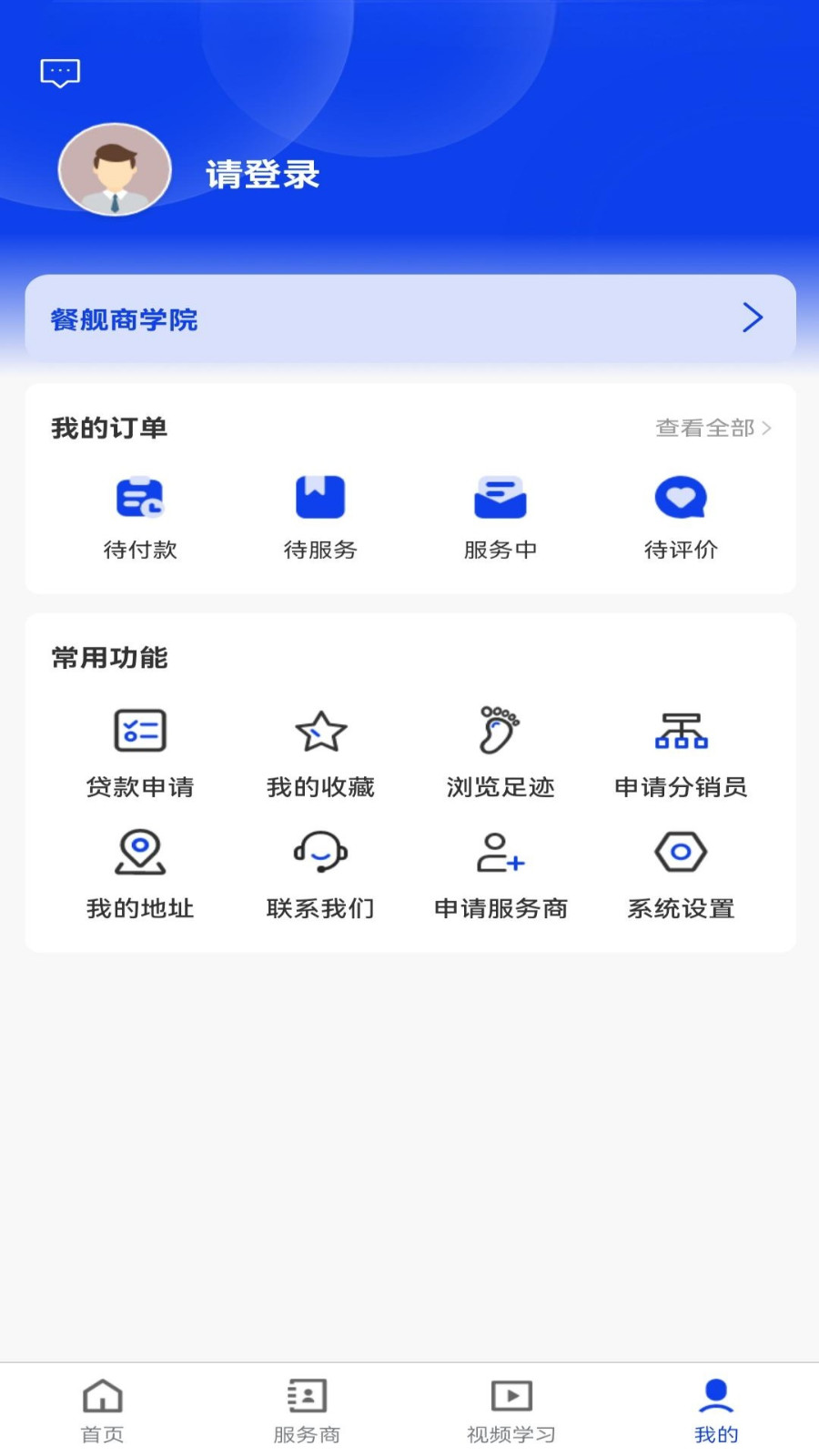Open the messages icon at top
819x1456 pixels.
click(60, 73)
